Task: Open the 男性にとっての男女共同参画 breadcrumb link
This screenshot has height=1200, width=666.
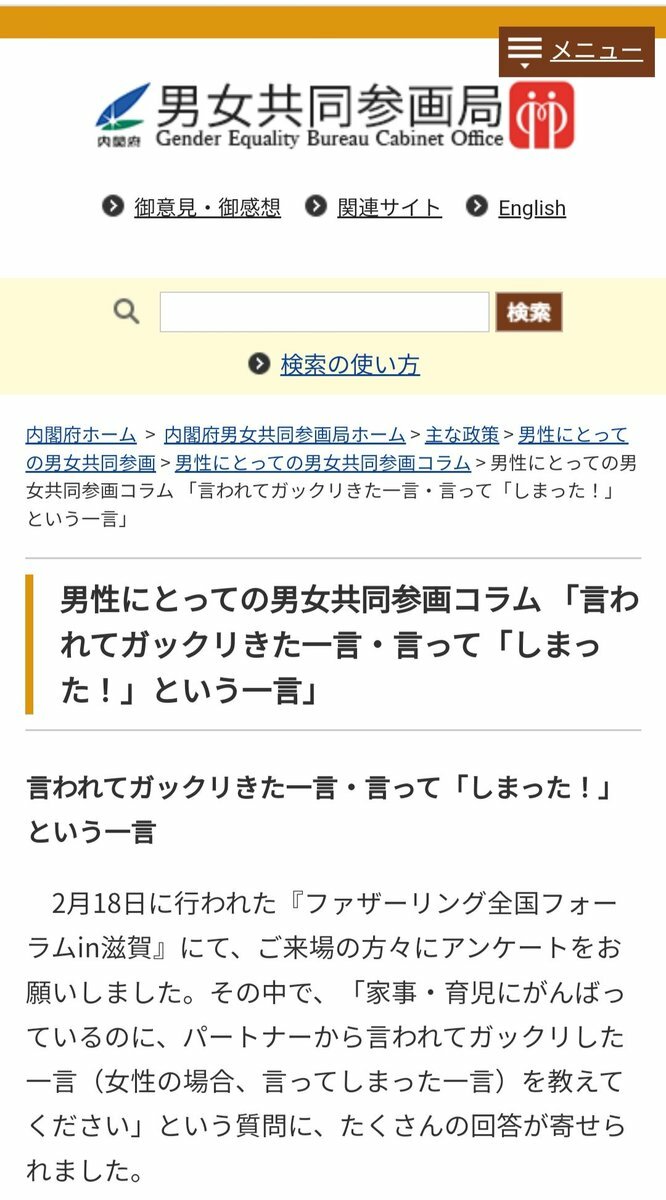Action: coord(573,435)
